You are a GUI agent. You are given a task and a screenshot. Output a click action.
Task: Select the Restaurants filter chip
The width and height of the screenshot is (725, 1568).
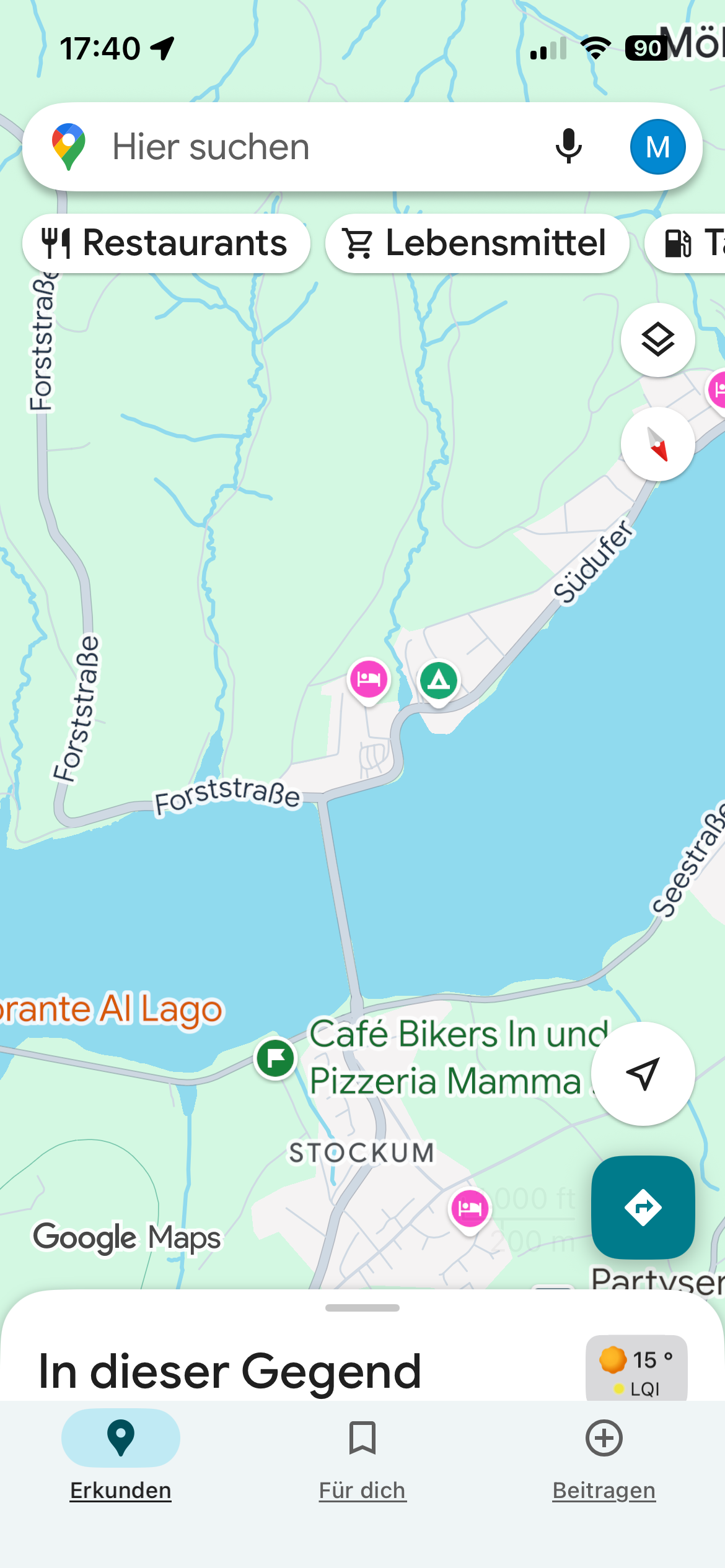(x=166, y=243)
